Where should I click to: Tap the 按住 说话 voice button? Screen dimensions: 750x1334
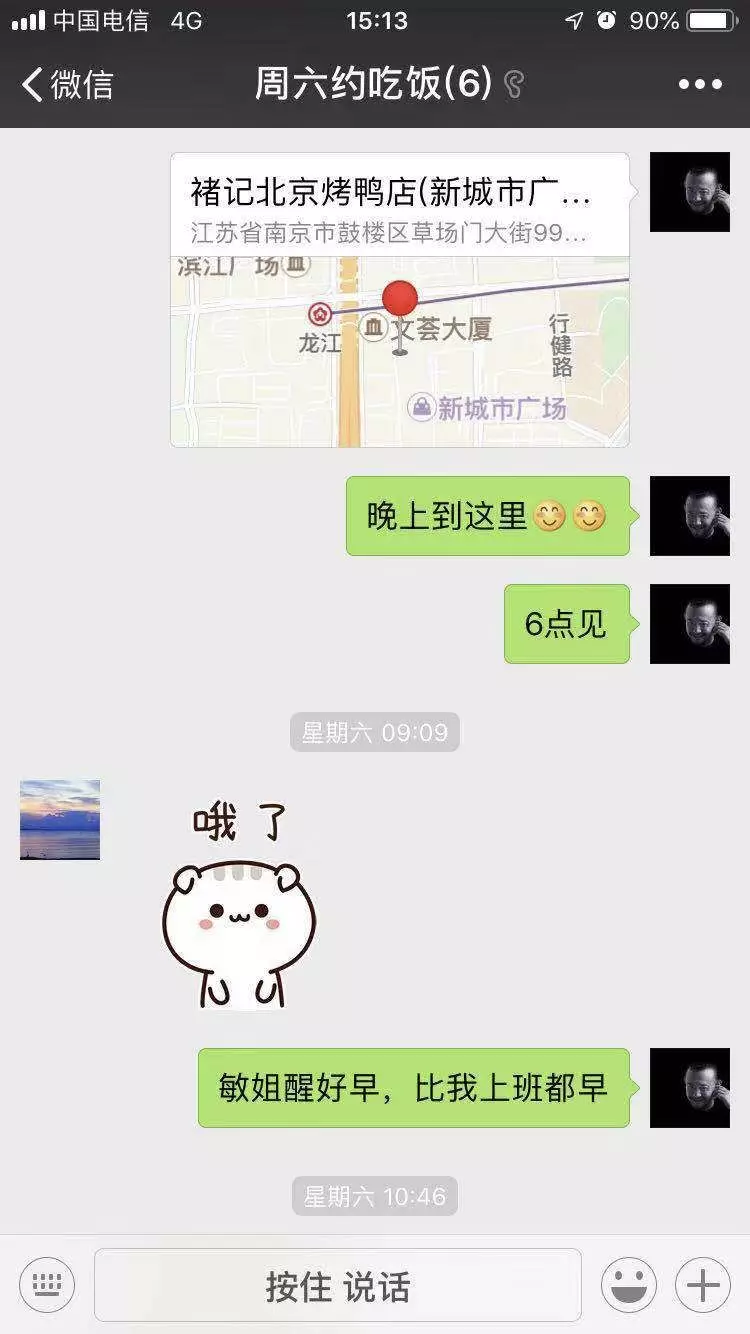[x=338, y=1286]
